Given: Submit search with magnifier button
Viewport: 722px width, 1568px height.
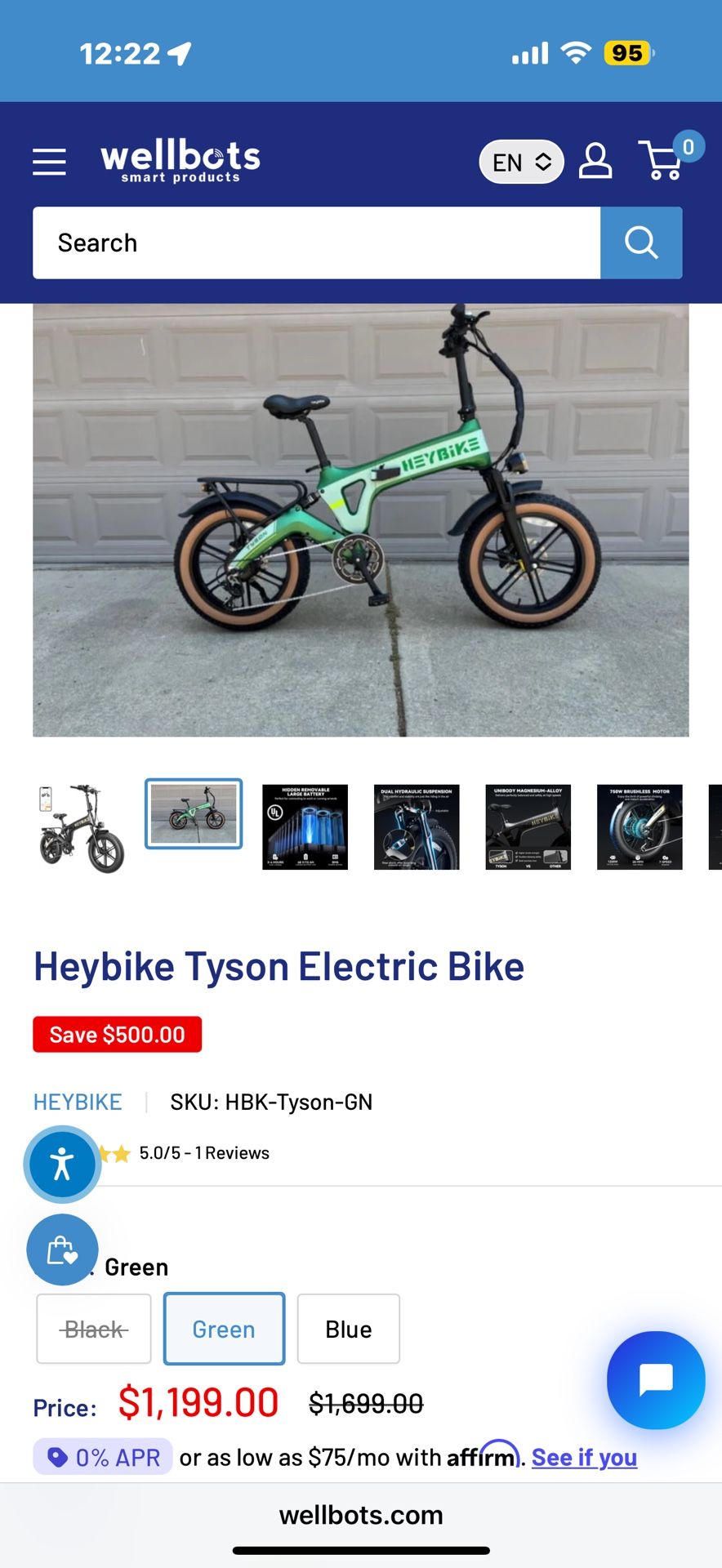Looking at the screenshot, I should (641, 243).
